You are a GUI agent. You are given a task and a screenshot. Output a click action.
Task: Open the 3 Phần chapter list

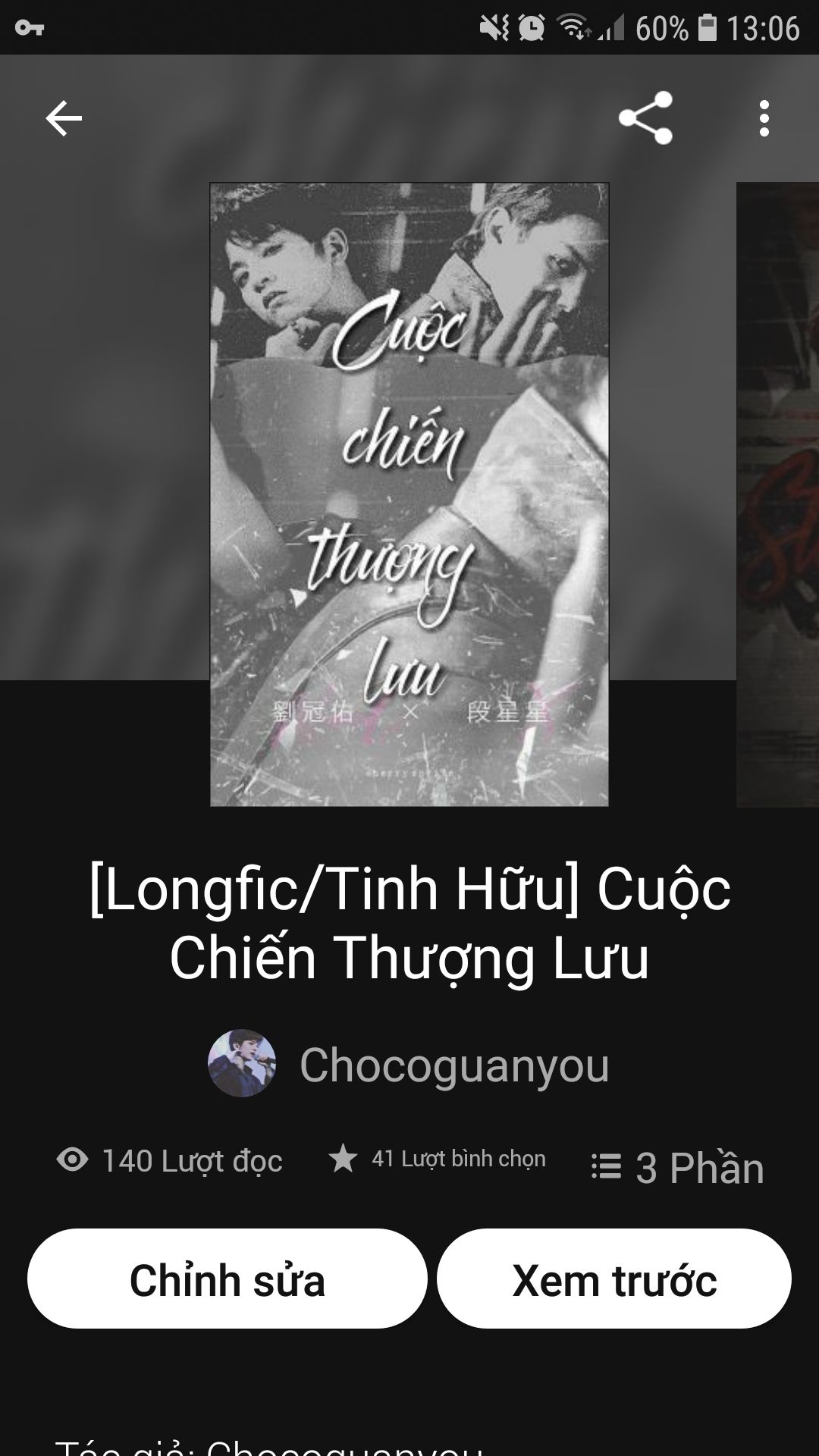(677, 1168)
